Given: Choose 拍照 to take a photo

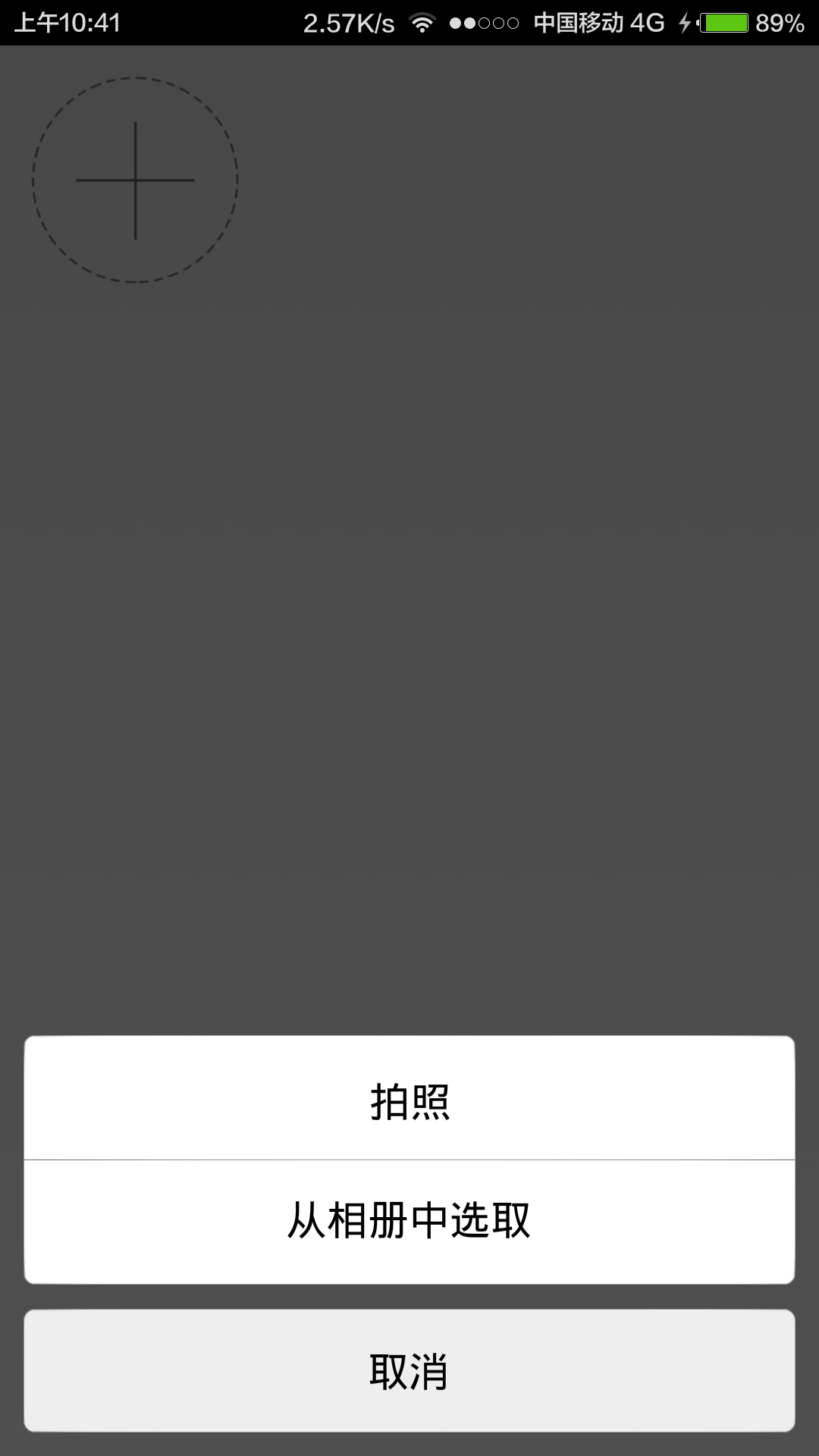Looking at the screenshot, I should [409, 1098].
